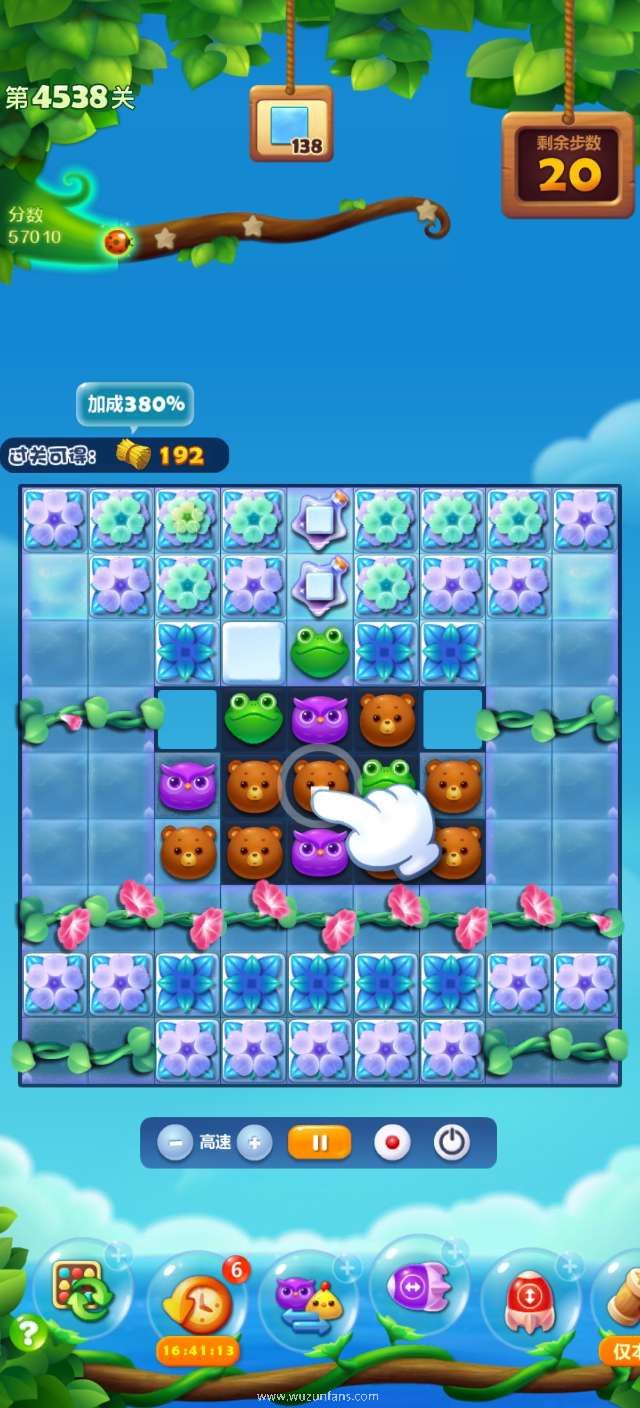Decrease speed with the minus button

click(175, 1142)
